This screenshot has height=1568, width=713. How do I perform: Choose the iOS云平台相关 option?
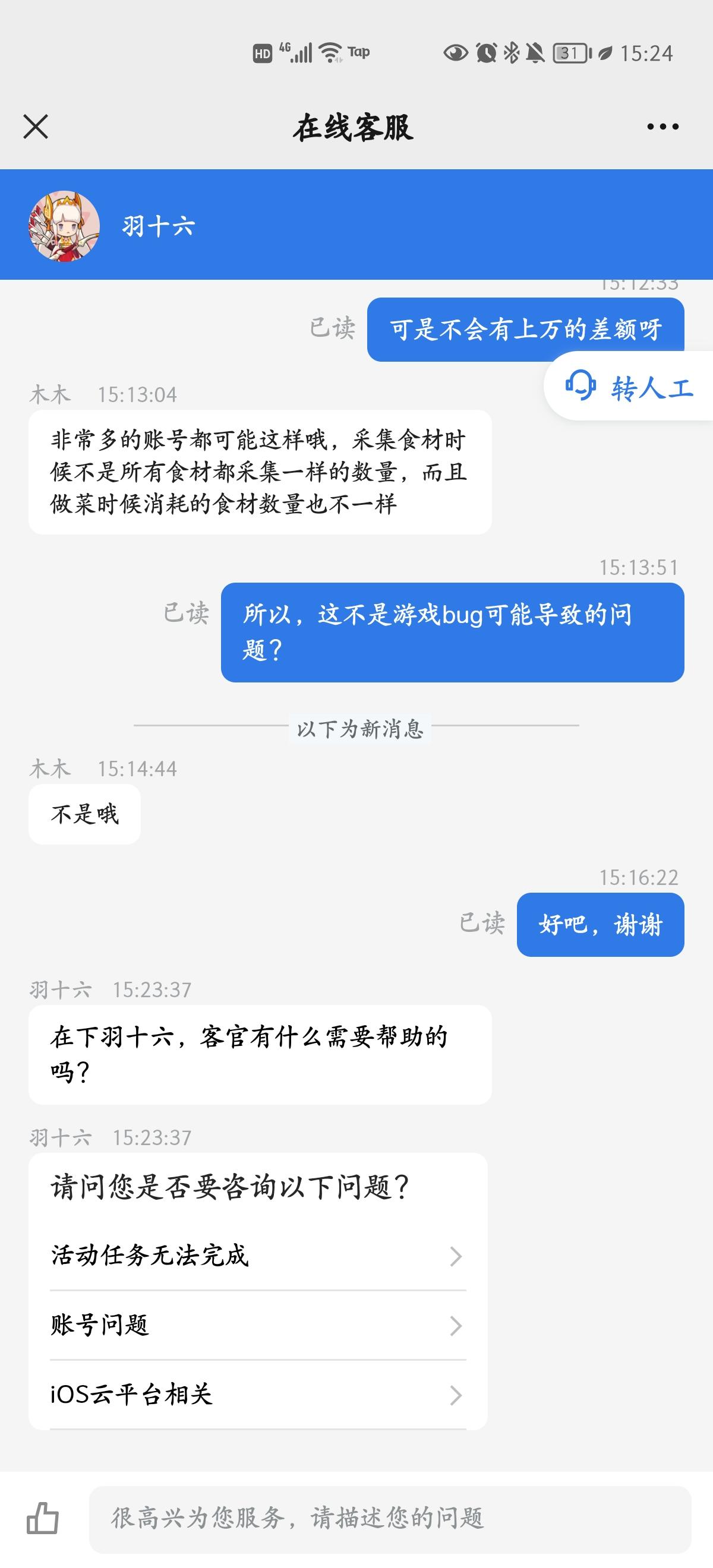tap(257, 1395)
